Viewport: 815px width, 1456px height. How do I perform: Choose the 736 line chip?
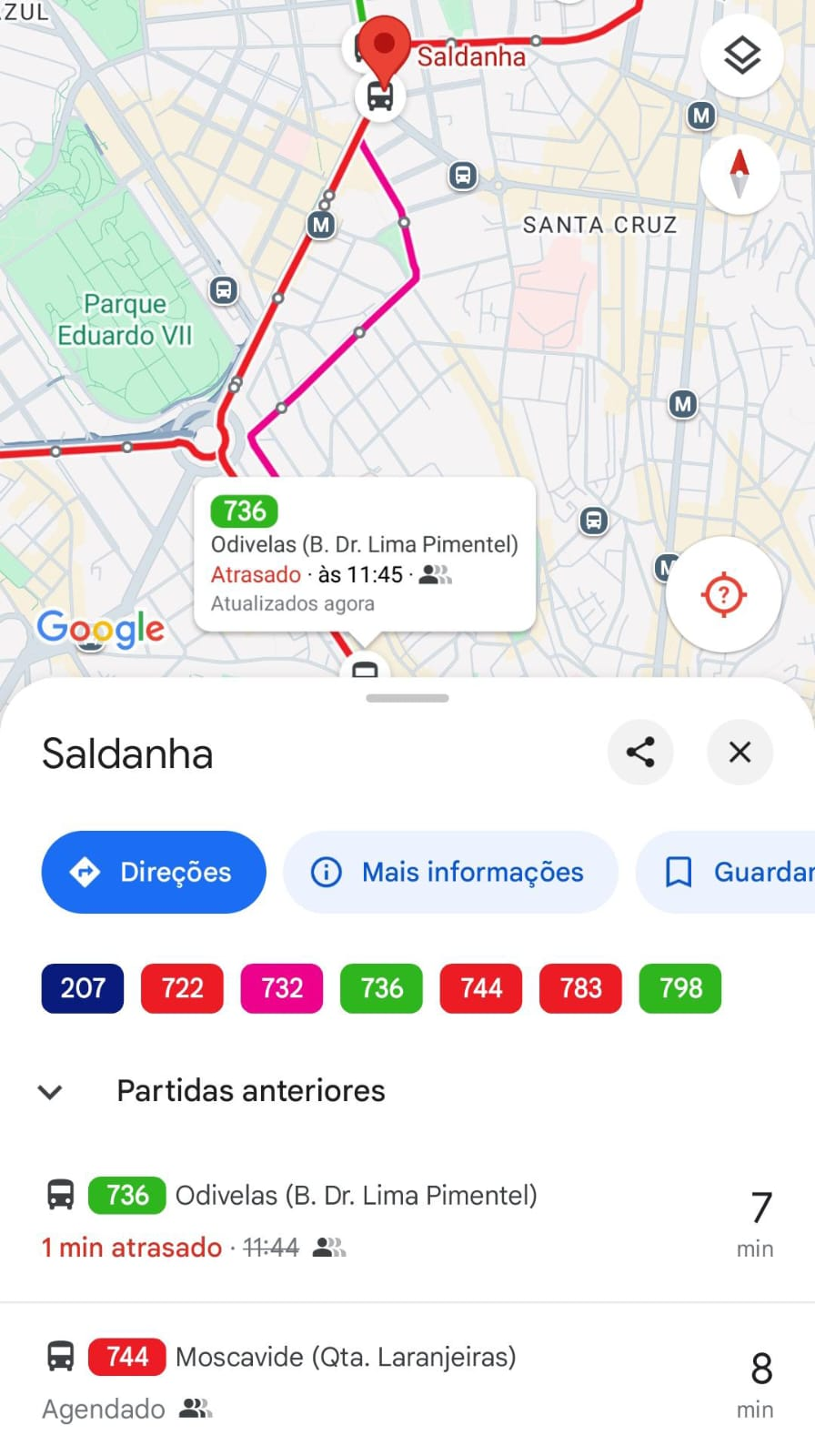click(381, 988)
